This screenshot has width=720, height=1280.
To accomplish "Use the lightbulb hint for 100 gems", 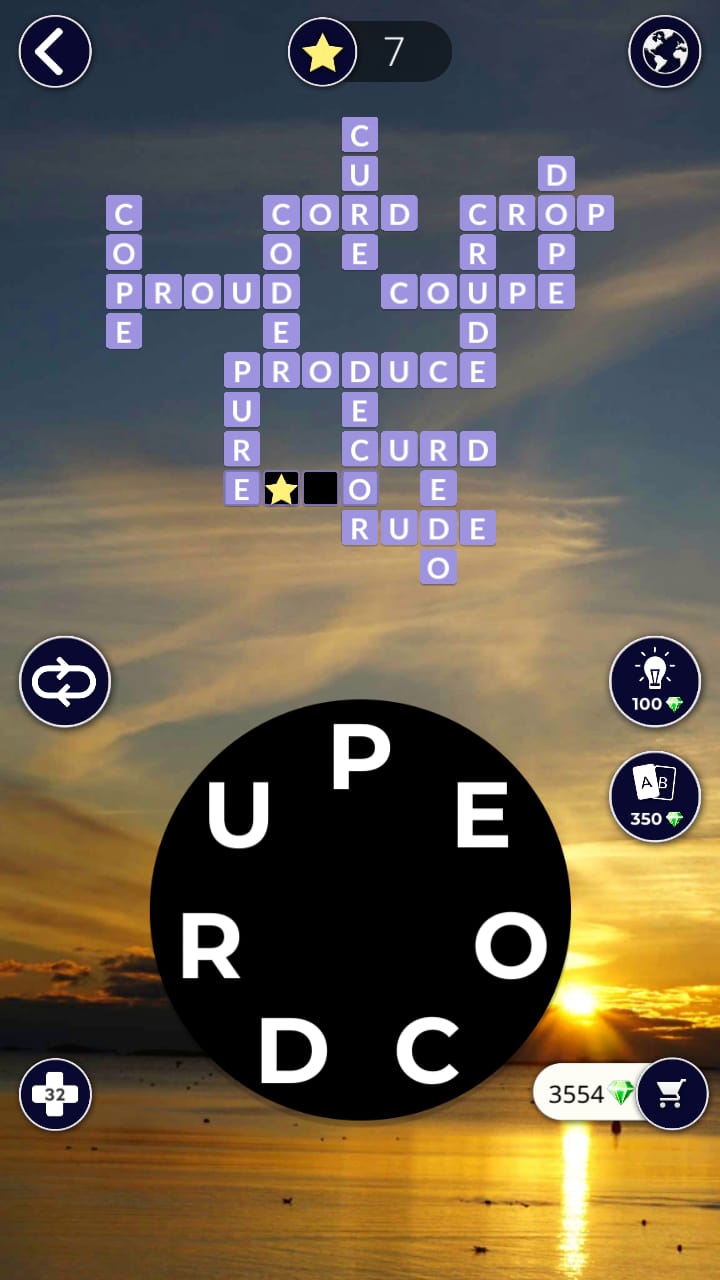I will pyautogui.click(x=655, y=682).
